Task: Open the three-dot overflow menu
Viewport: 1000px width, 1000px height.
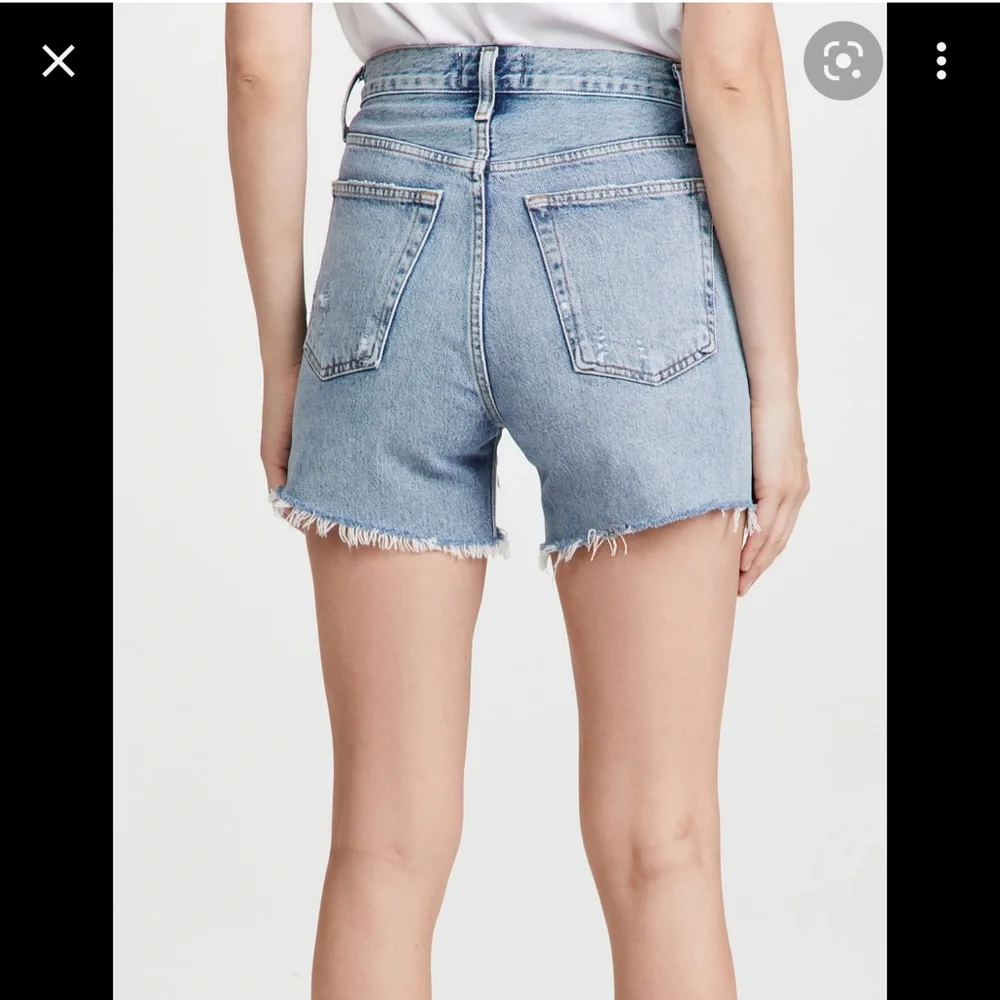Action: pyautogui.click(x=940, y=62)
